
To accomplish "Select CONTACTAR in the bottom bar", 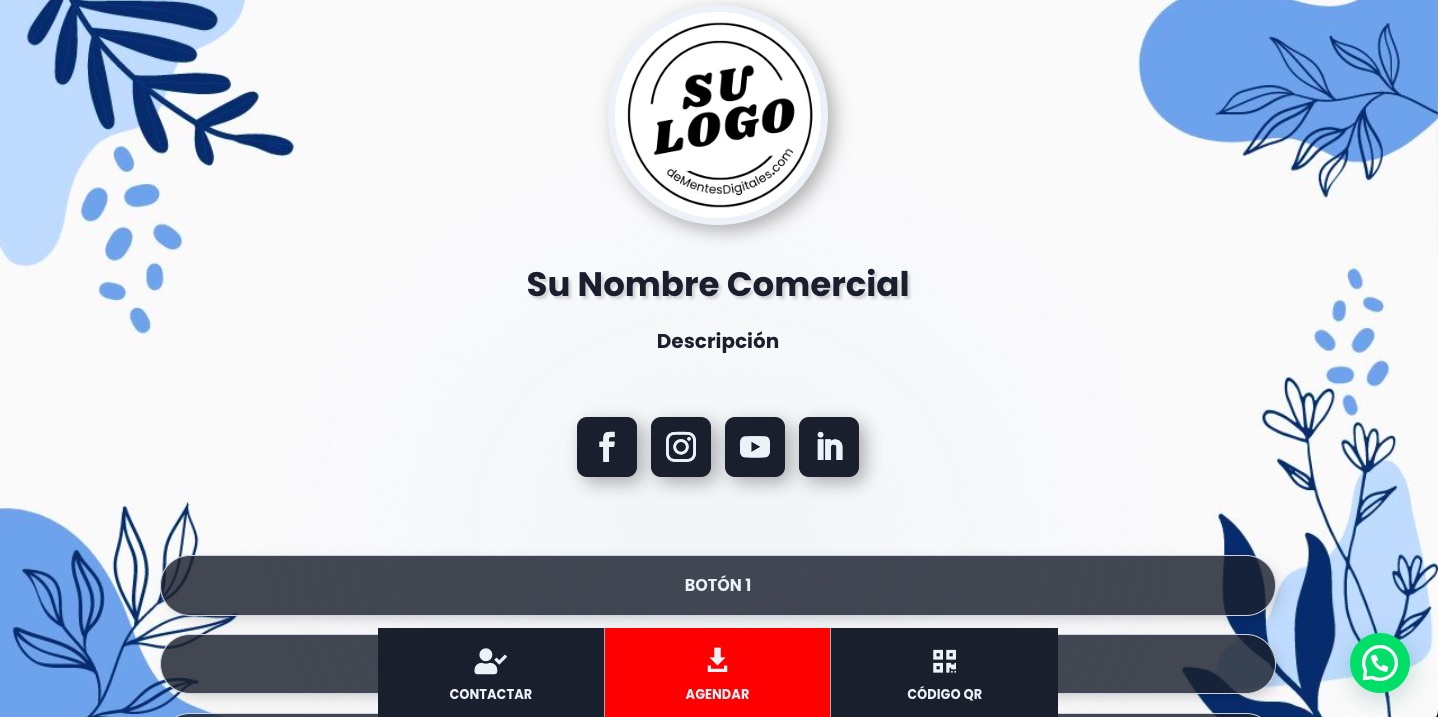I will pos(491,673).
